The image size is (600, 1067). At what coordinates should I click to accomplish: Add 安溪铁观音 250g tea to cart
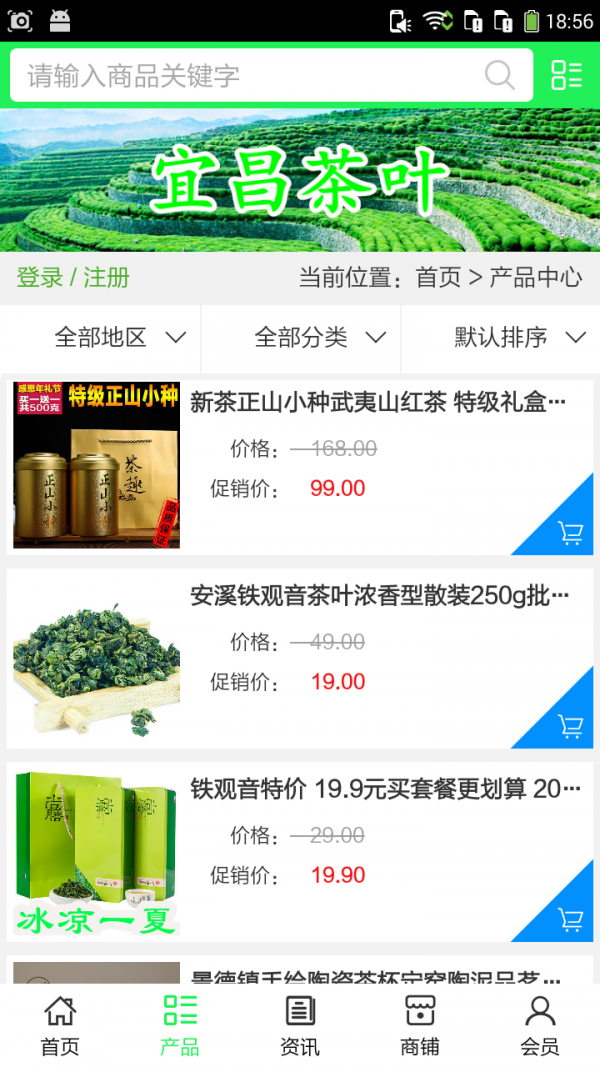pos(570,726)
